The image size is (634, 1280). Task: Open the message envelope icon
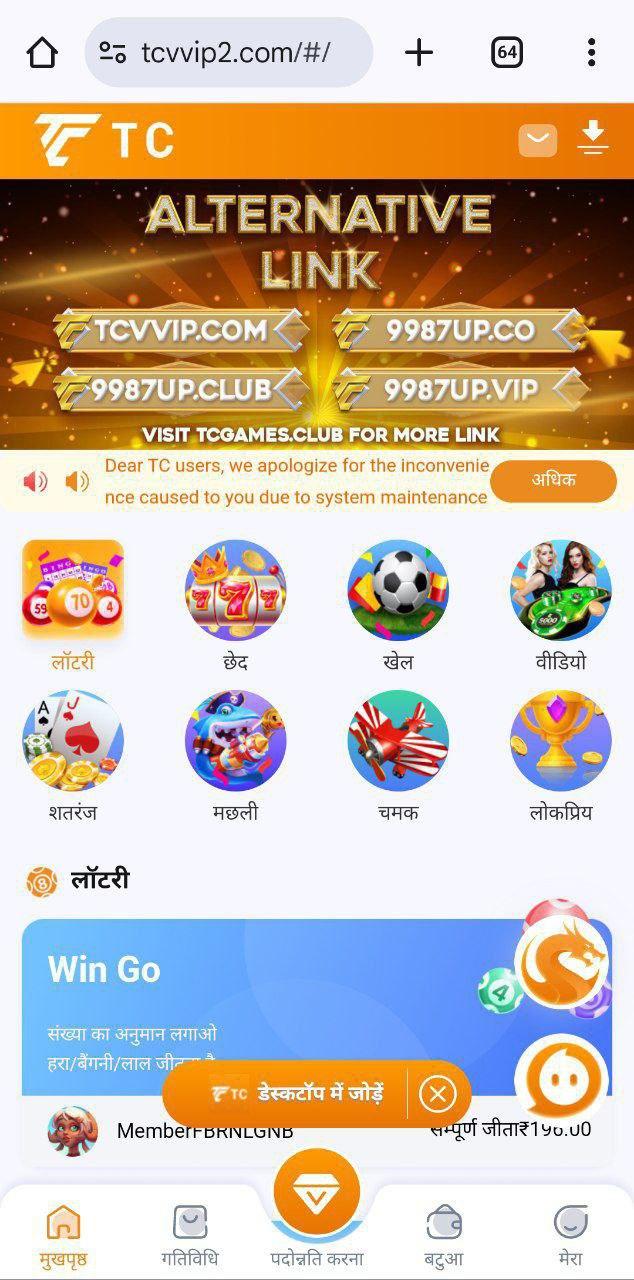point(537,140)
